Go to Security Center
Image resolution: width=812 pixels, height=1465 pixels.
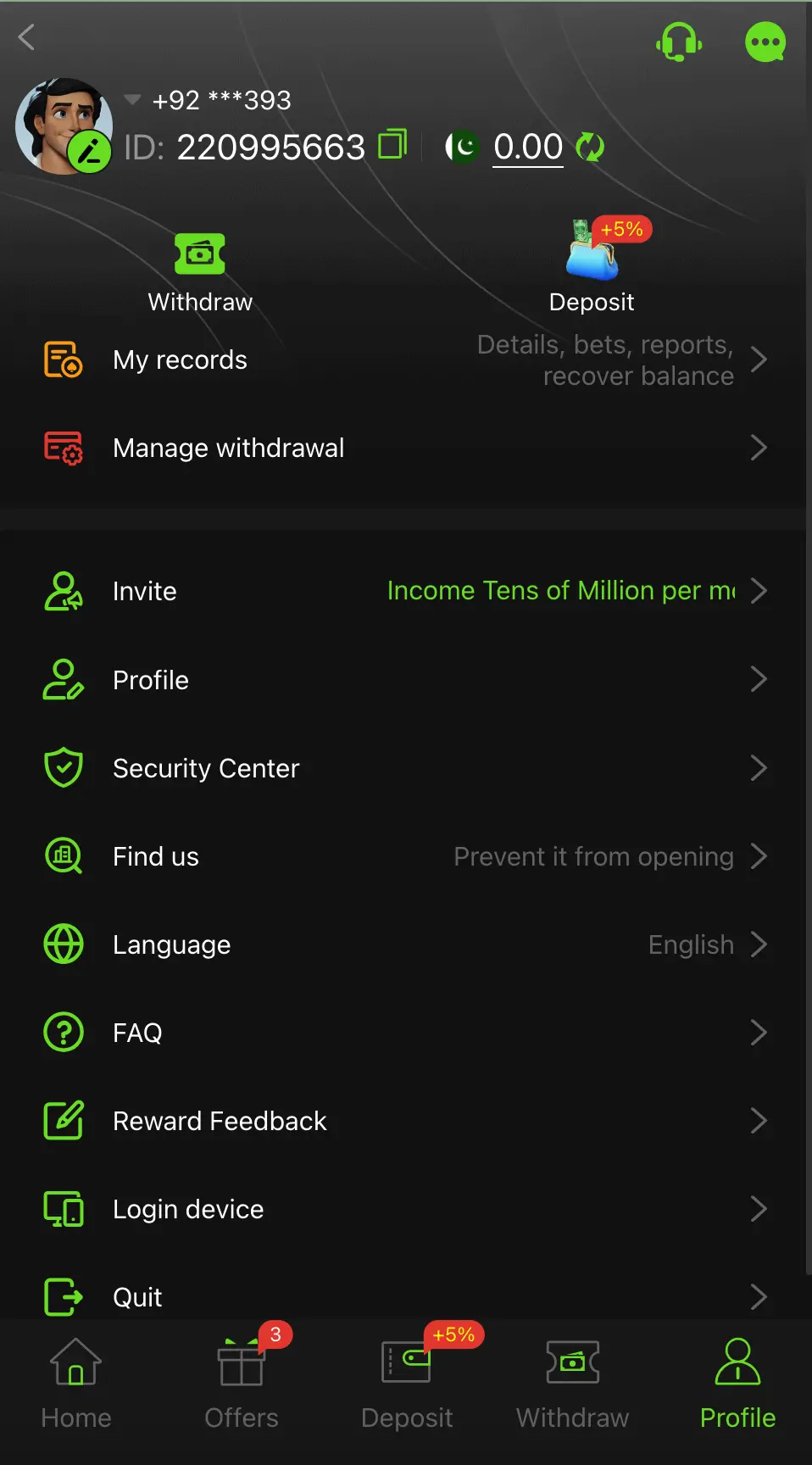pos(405,768)
